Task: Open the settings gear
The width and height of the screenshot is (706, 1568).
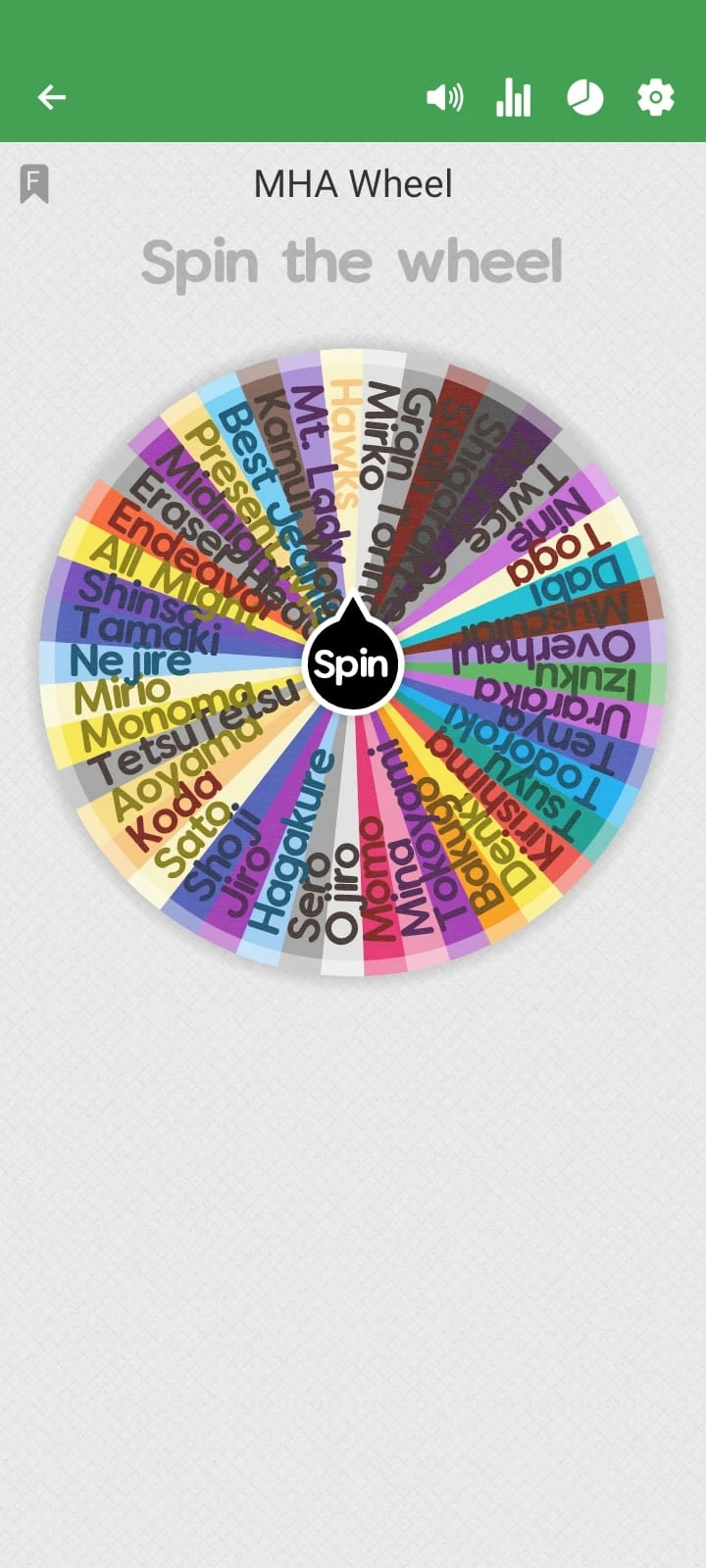Action: point(654,97)
